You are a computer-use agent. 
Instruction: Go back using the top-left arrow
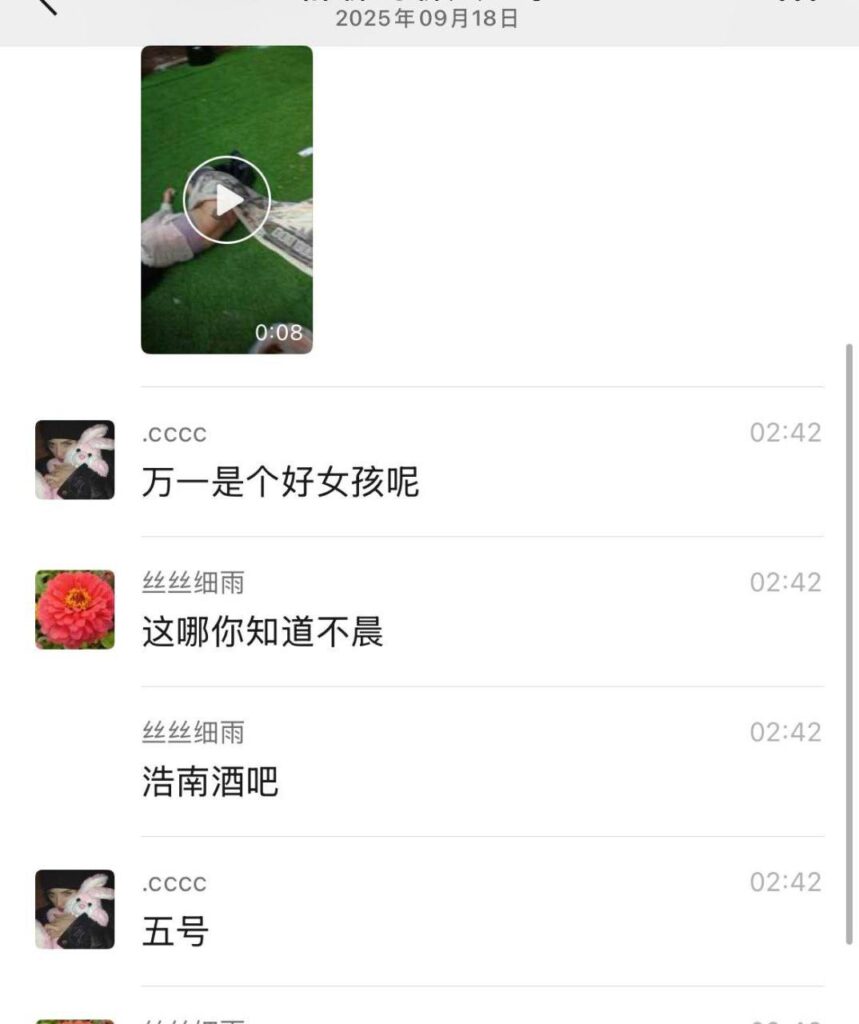point(45,5)
